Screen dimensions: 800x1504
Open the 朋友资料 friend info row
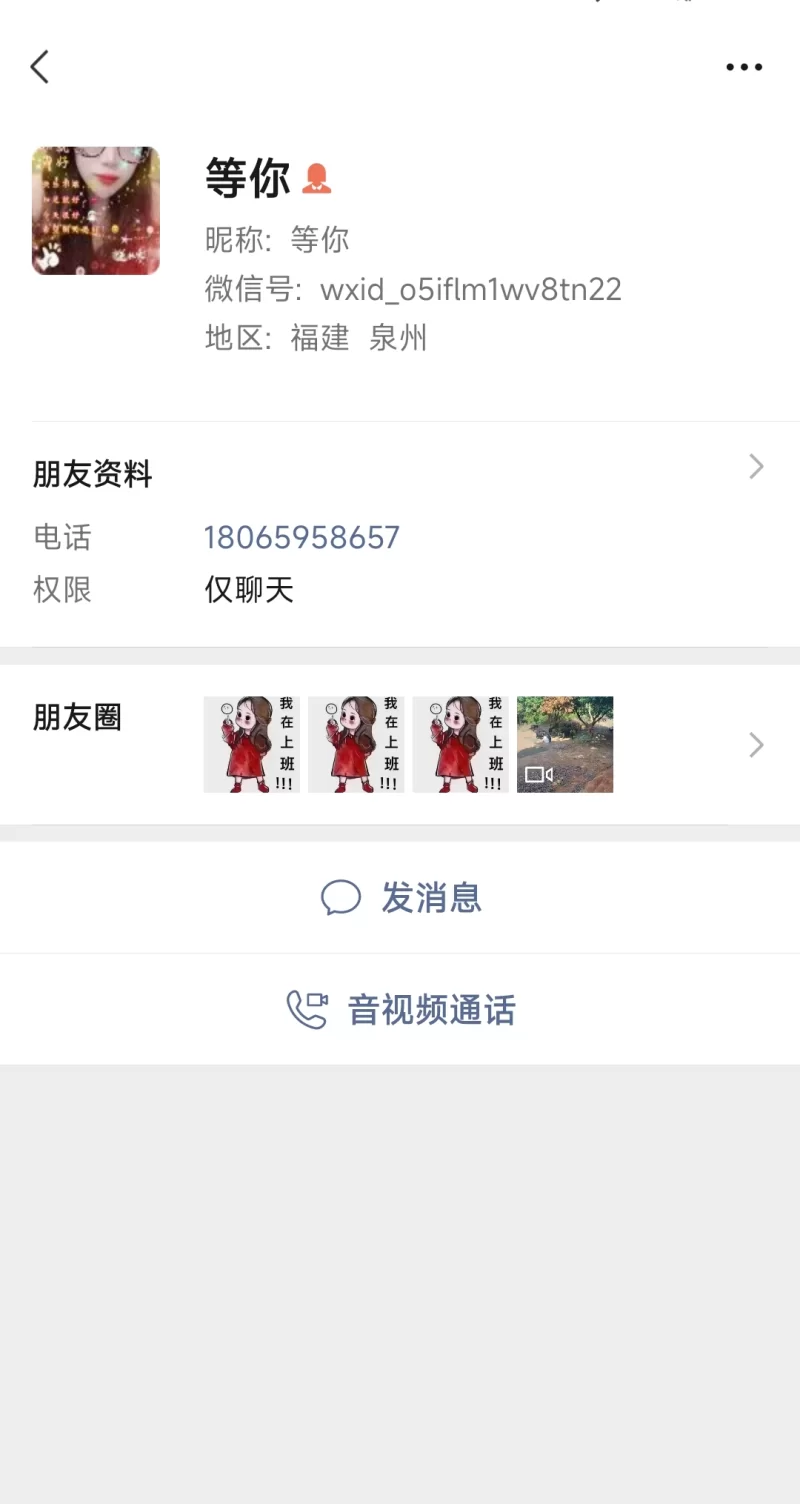[x=400, y=472]
